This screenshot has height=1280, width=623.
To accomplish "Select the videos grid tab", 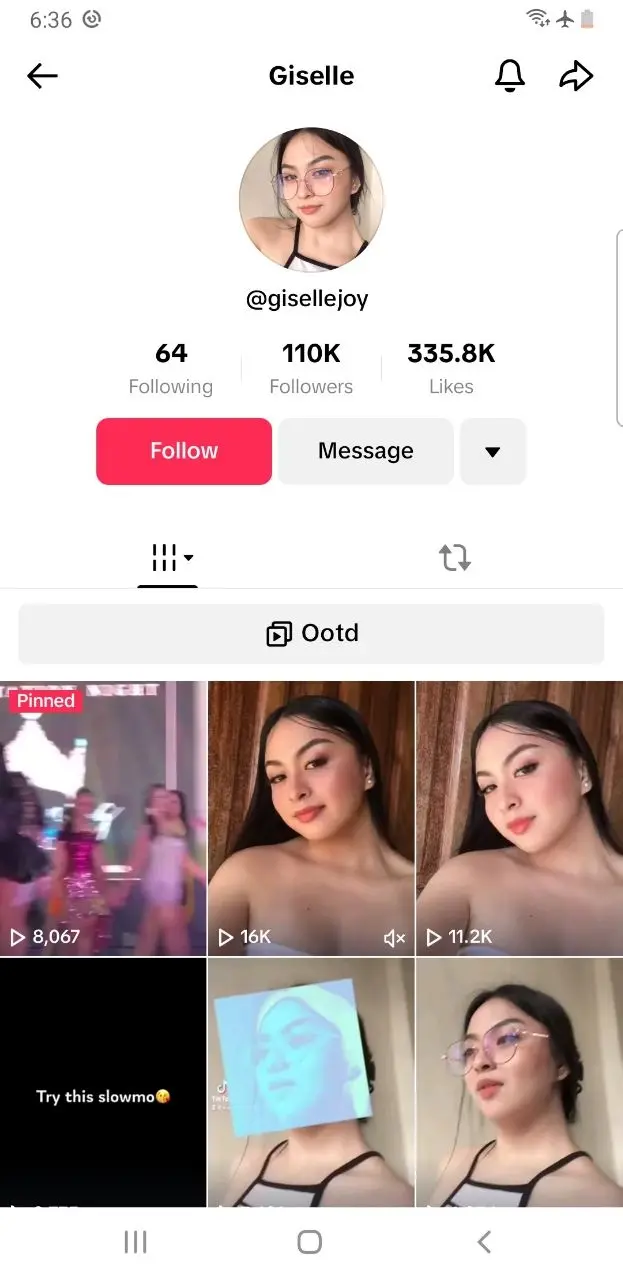I will point(168,558).
